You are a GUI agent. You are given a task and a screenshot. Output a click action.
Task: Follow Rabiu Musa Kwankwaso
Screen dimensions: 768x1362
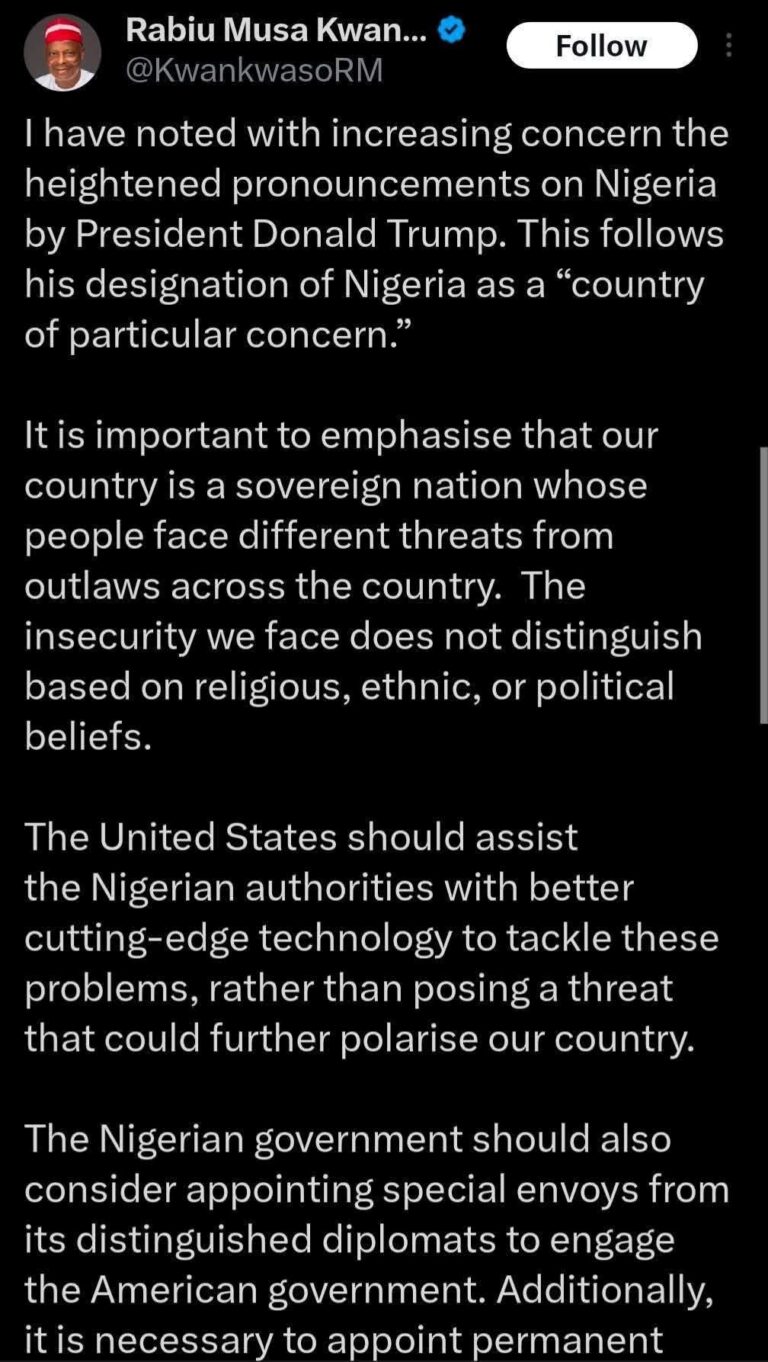(x=601, y=46)
